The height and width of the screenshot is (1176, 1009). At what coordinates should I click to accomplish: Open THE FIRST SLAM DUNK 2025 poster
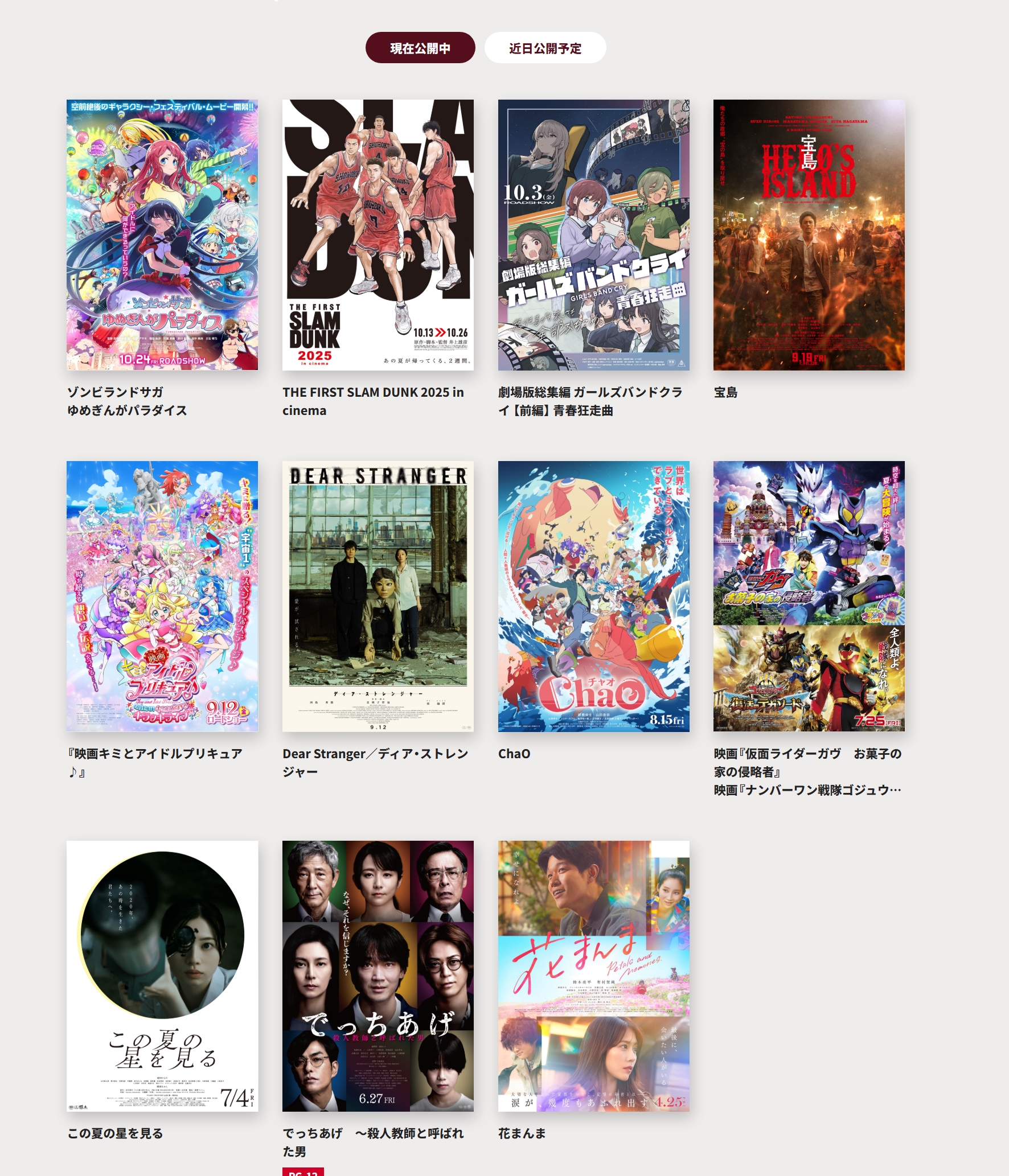[x=378, y=235]
